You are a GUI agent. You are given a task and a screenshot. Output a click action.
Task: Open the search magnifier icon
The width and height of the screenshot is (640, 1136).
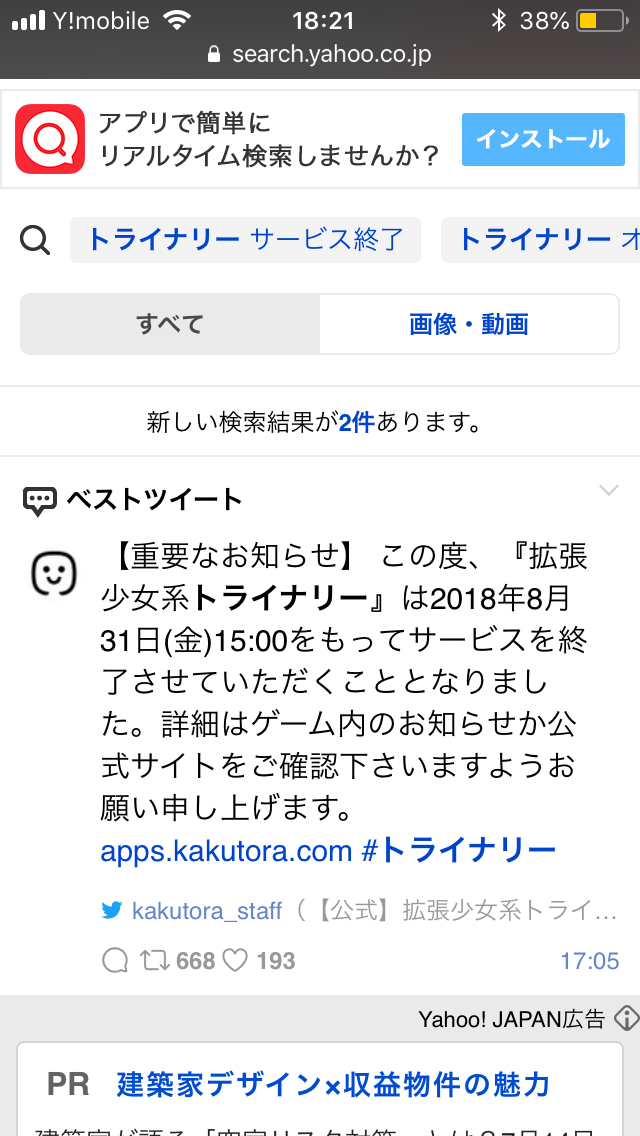pyautogui.click(x=35, y=240)
